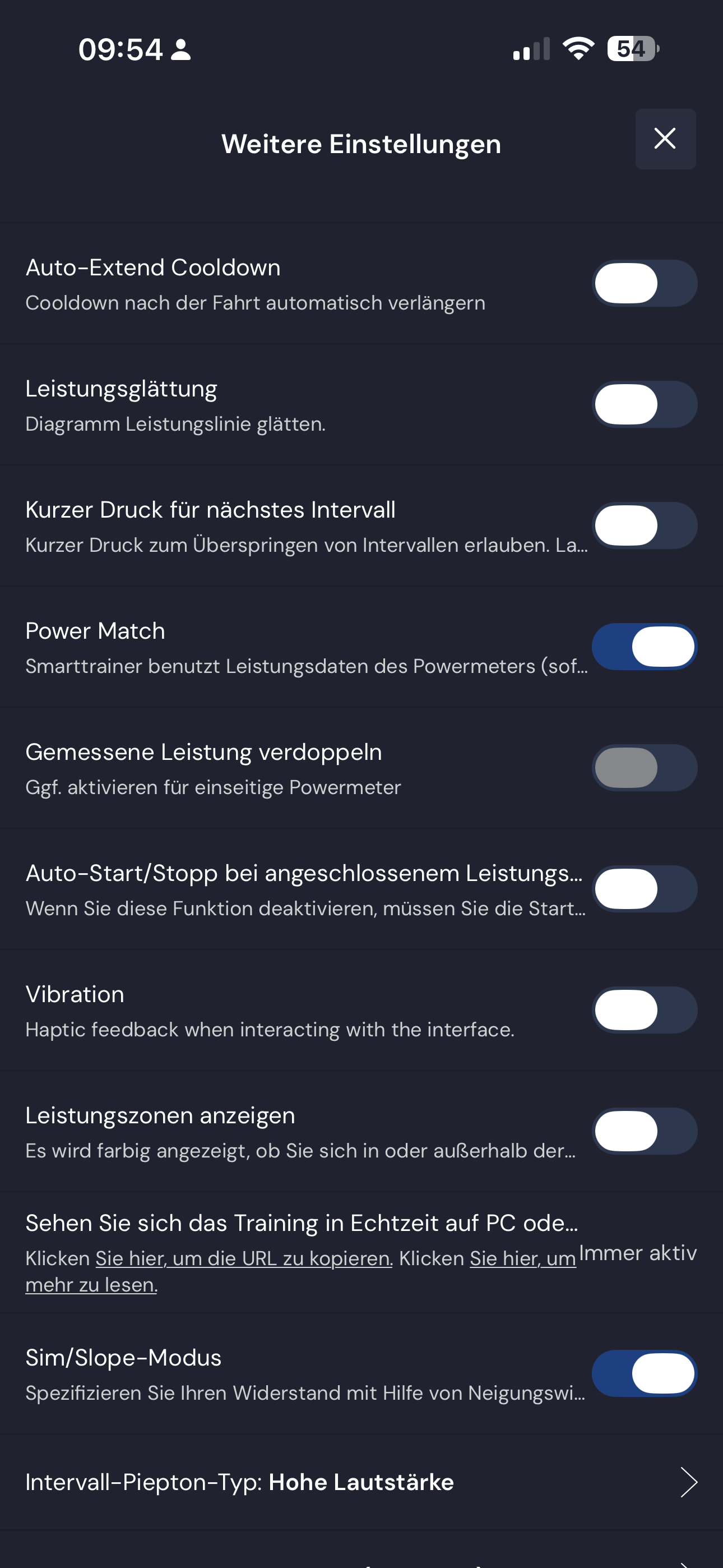Enable the Auto-Extend Cooldown switch
This screenshot has height=1568, width=723.
[645, 284]
